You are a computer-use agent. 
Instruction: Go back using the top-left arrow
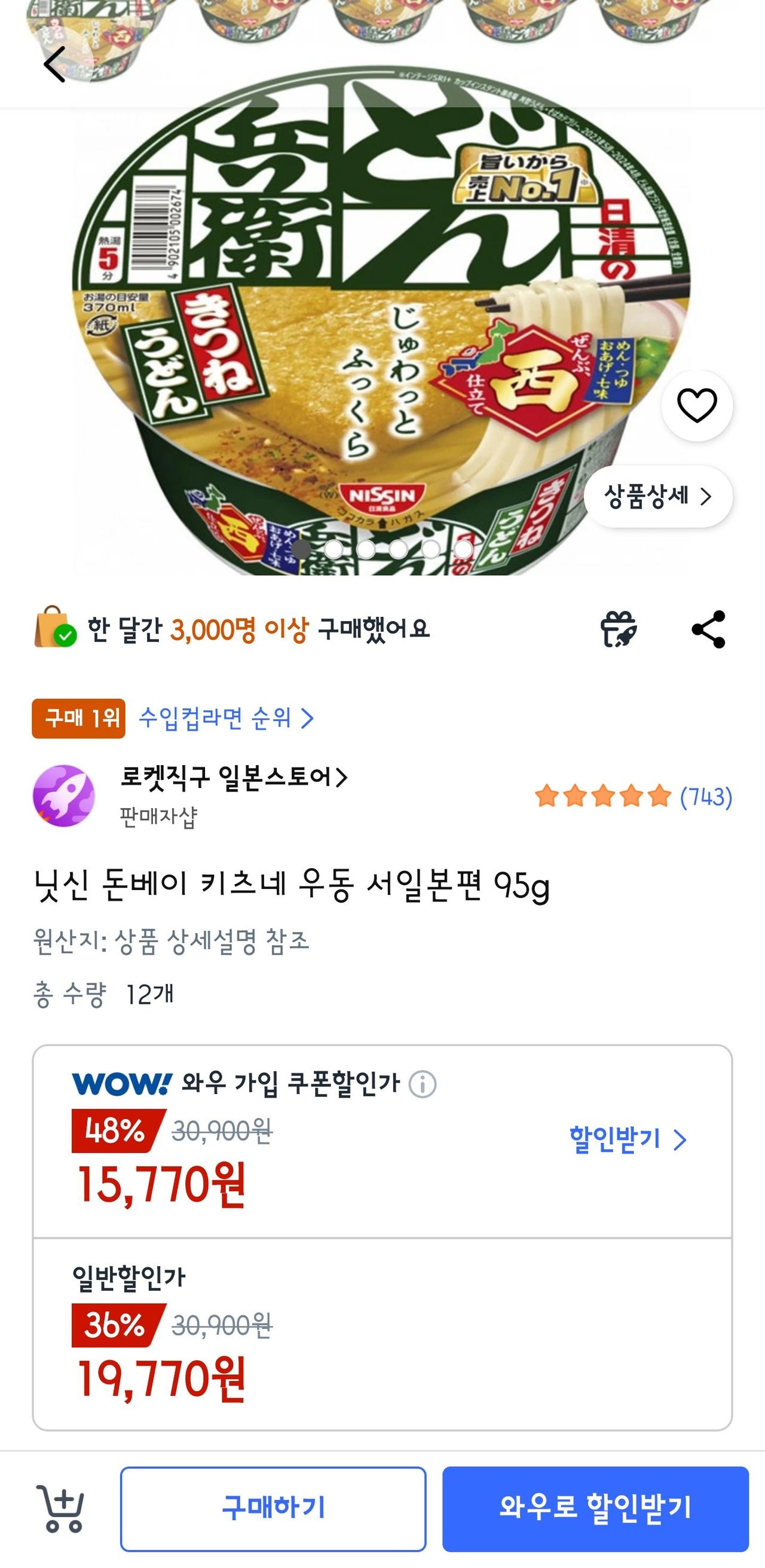tap(55, 65)
